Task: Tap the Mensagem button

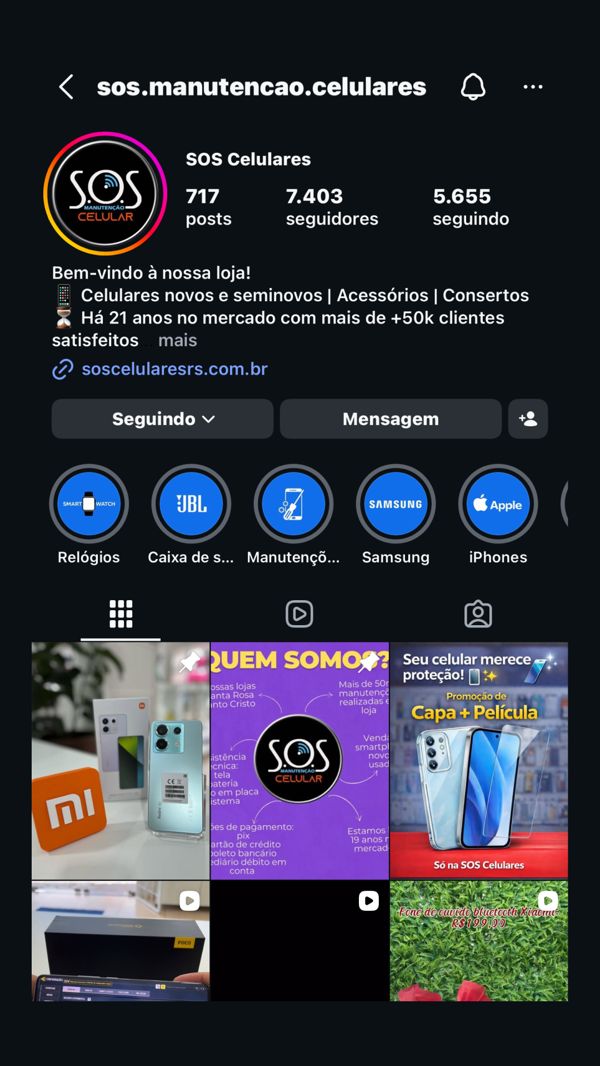Action: tap(390, 419)
